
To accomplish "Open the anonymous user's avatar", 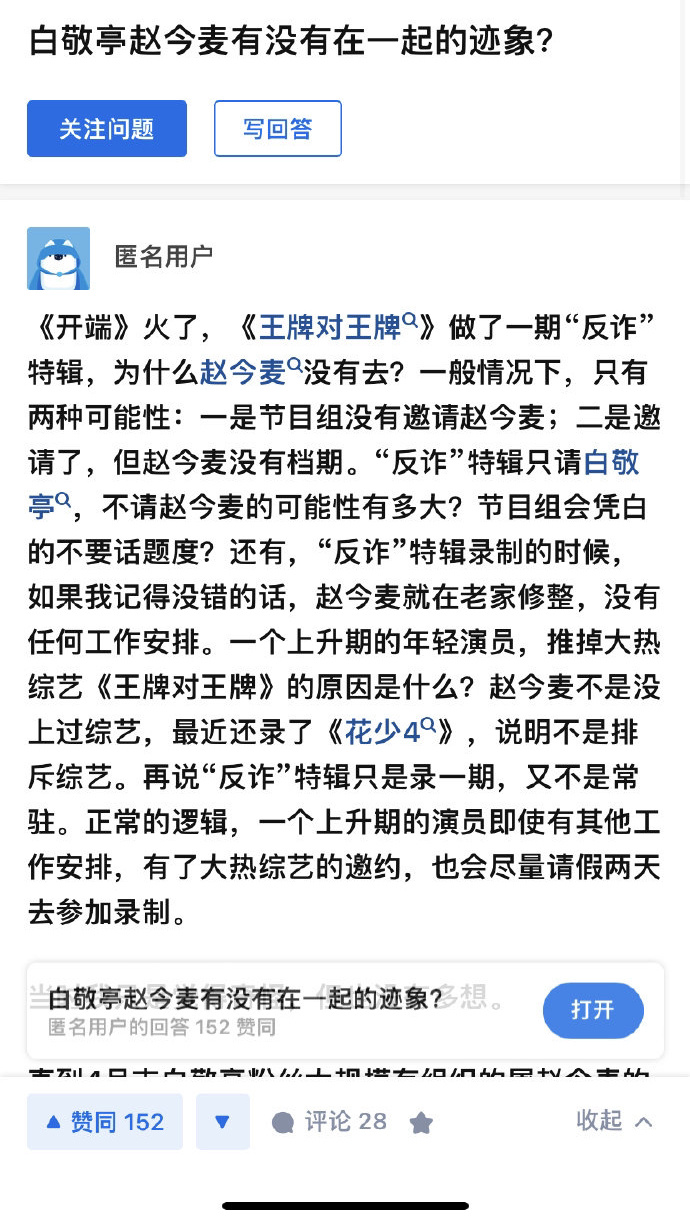I will [58, 258].
